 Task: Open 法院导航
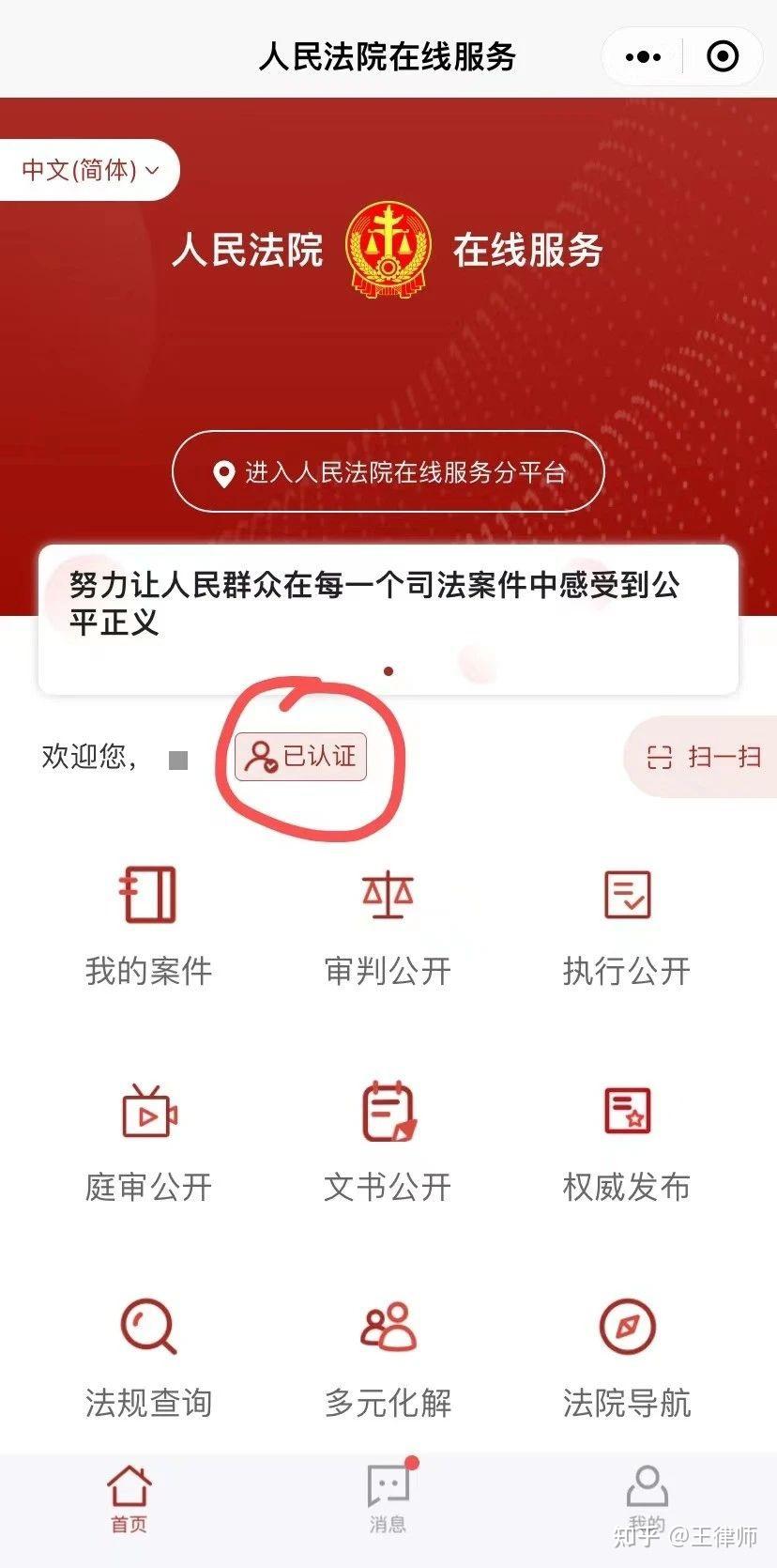click(x=626, y=1359)
